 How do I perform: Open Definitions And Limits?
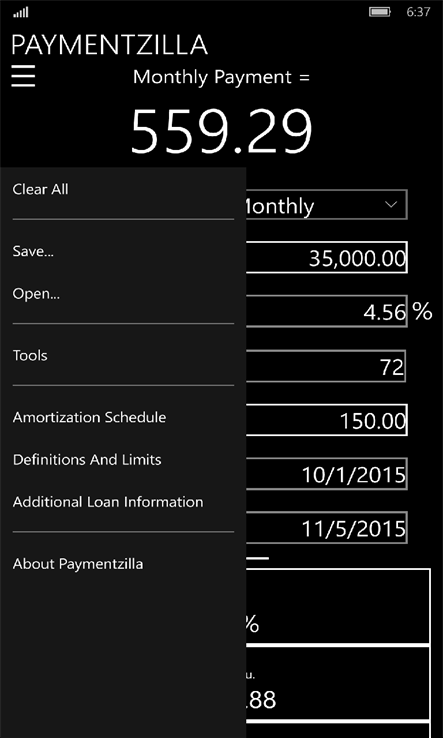click(x=87, y=460)
